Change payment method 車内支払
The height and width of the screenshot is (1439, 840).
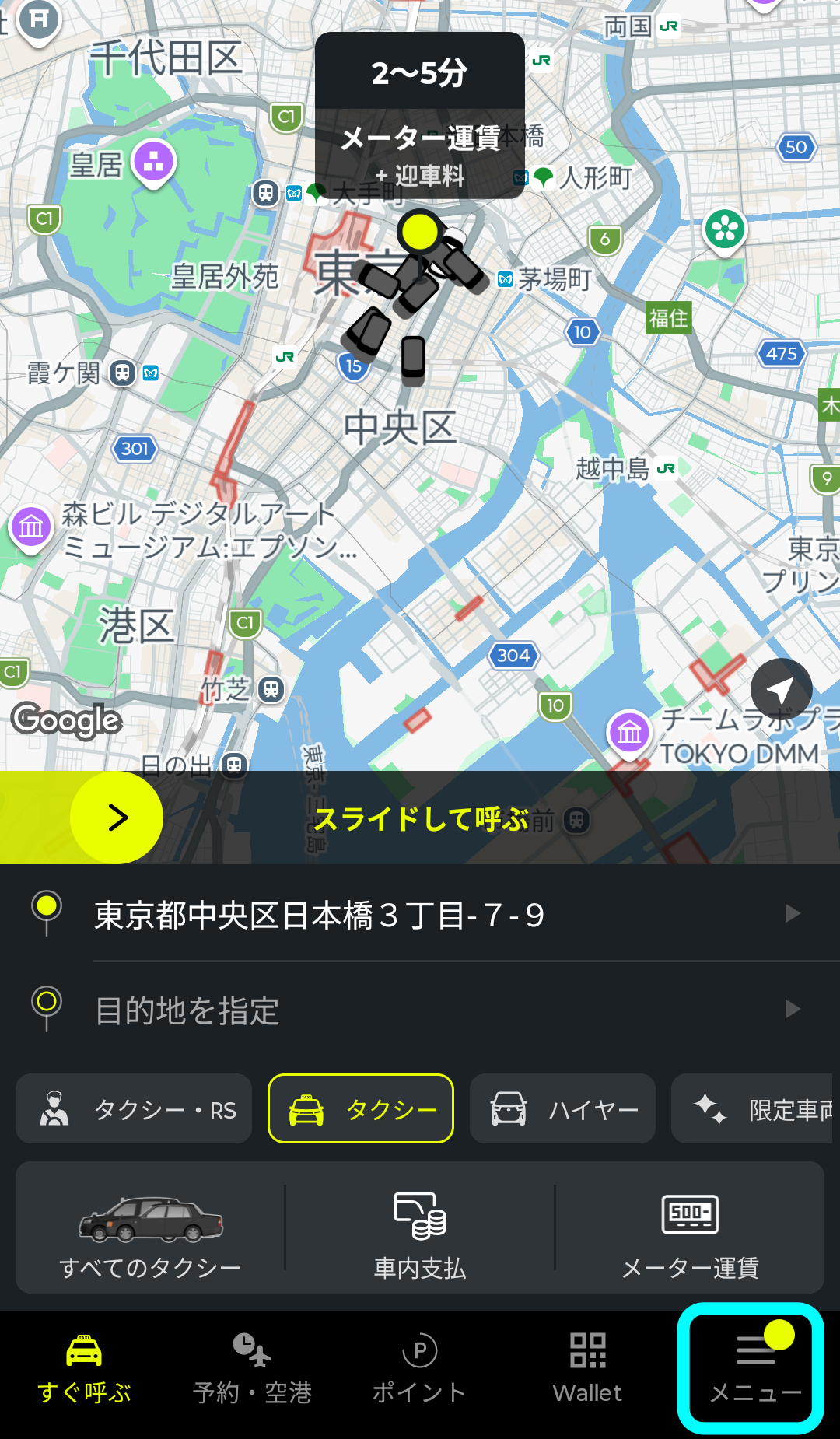[x=420, y=1229]
